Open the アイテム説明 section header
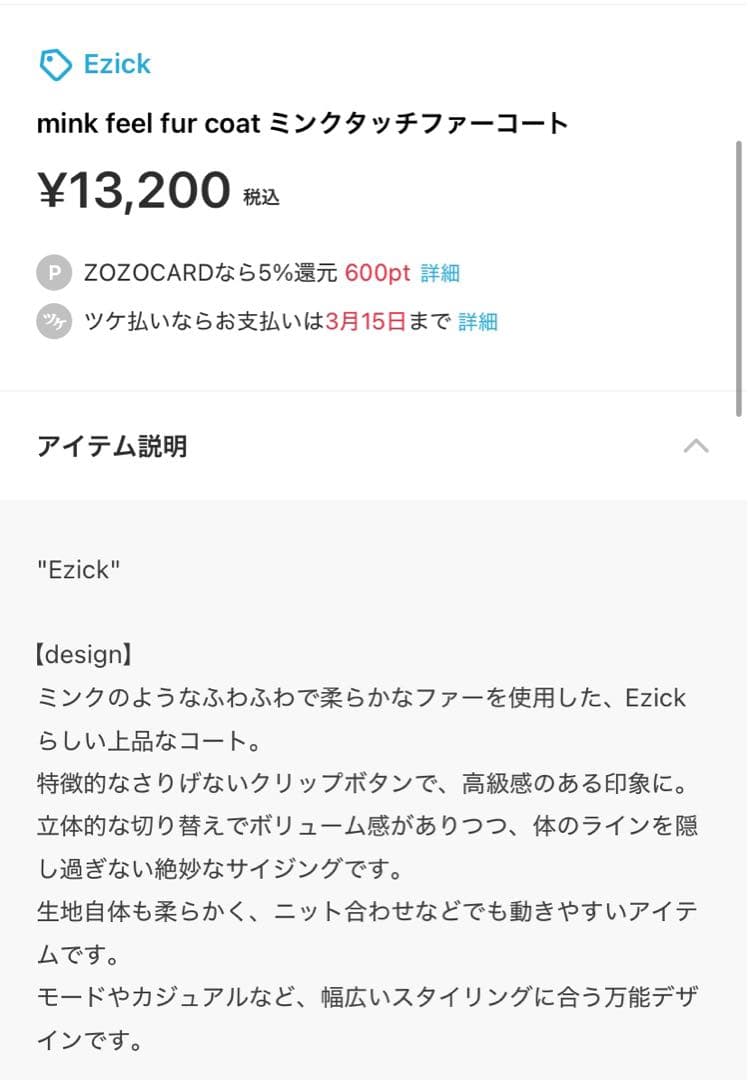748x1080 pixels. click(x=112, y=447)
